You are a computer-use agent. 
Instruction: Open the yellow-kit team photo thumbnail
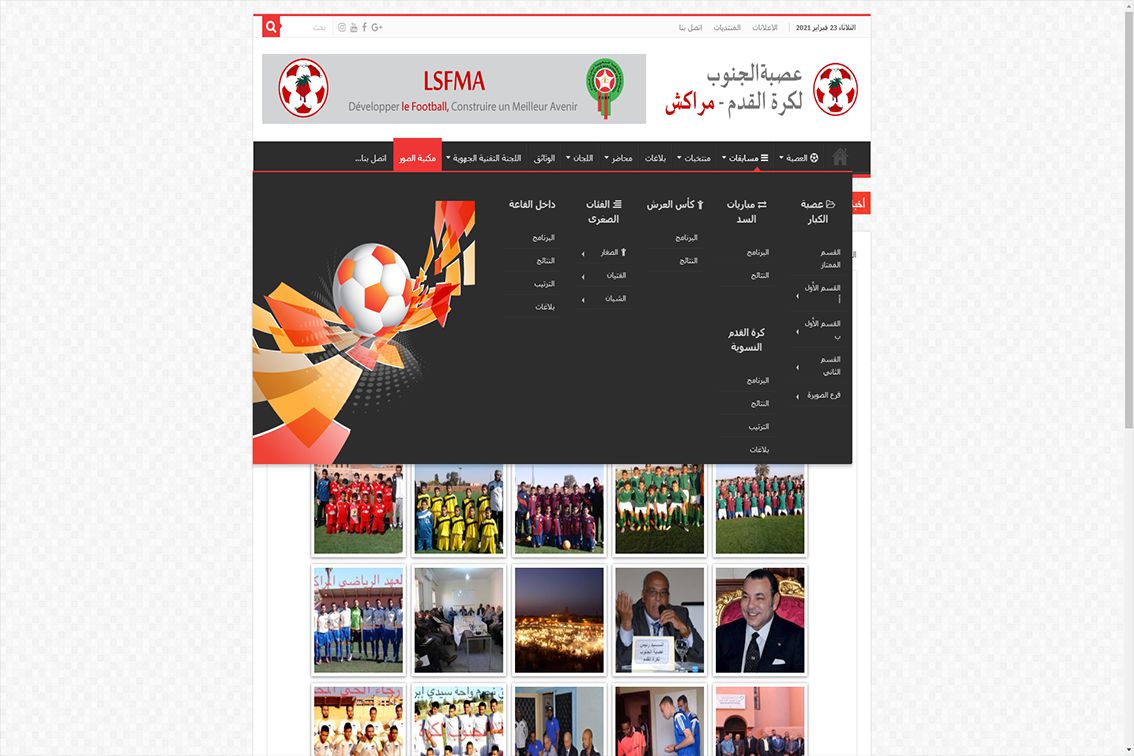coord(459,508)
